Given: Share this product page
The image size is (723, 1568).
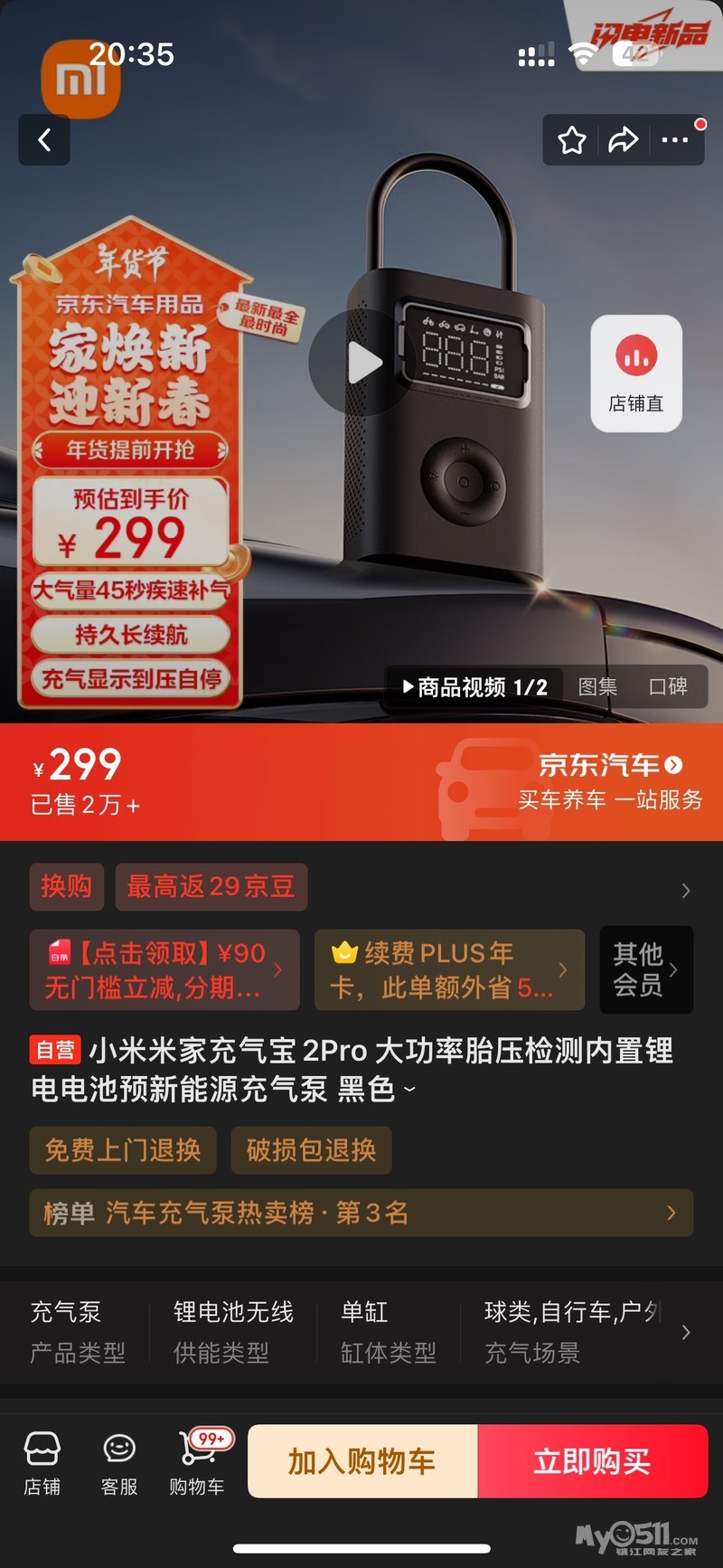Looking at the screenshot, I should click(x=624, y=140).
